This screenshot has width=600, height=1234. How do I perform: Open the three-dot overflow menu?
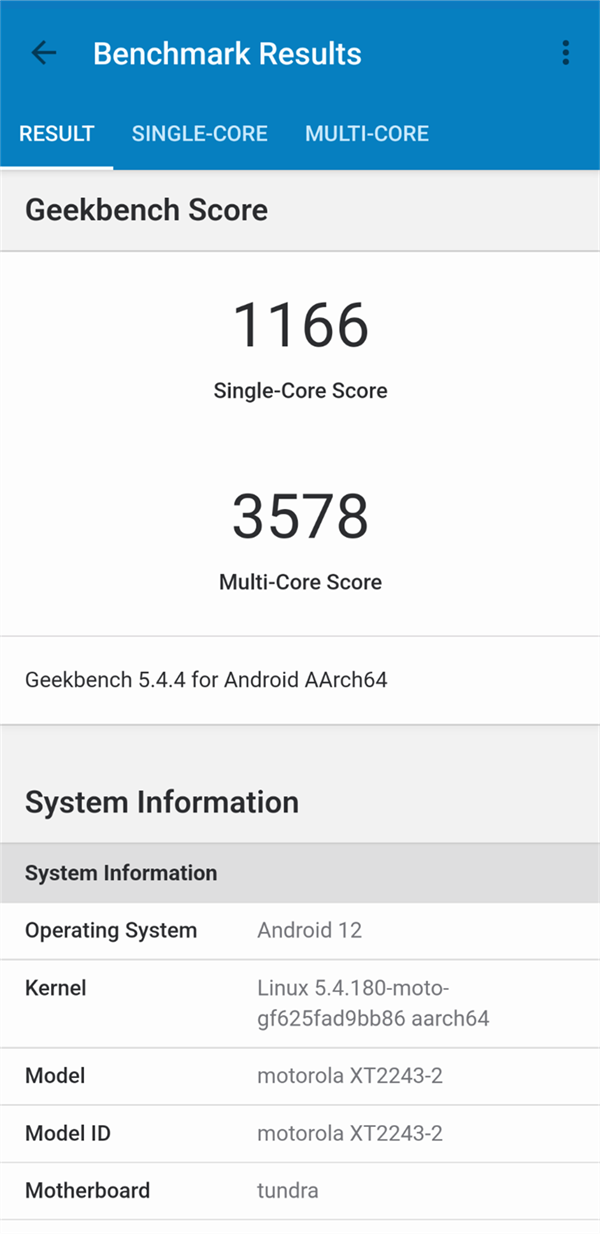click(566, 53)
